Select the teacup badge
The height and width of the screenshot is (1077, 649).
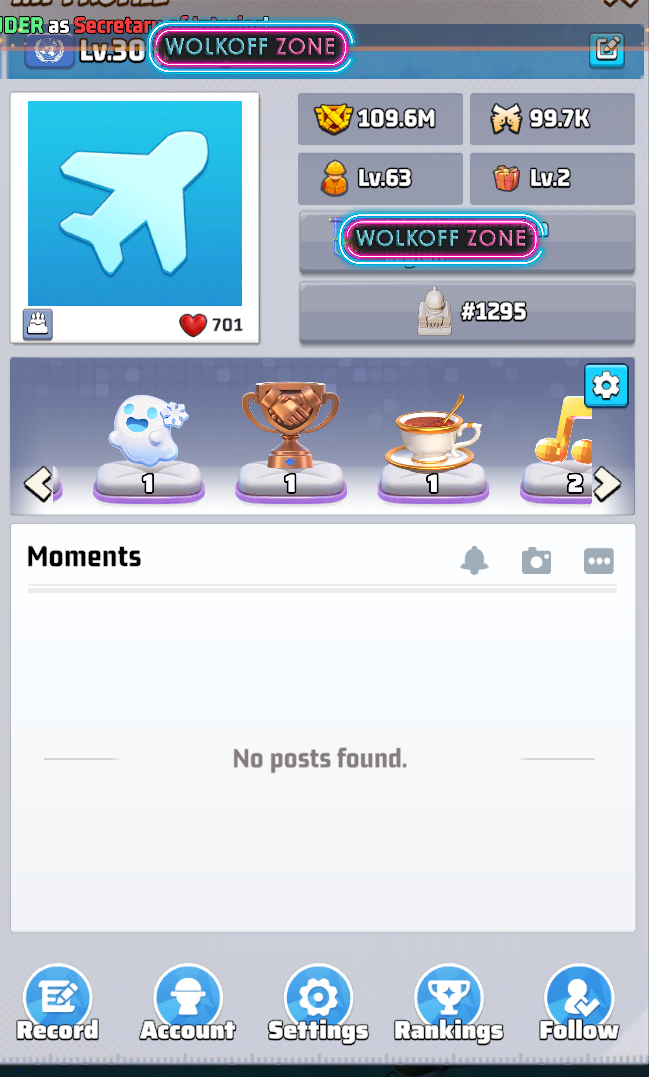433,434
